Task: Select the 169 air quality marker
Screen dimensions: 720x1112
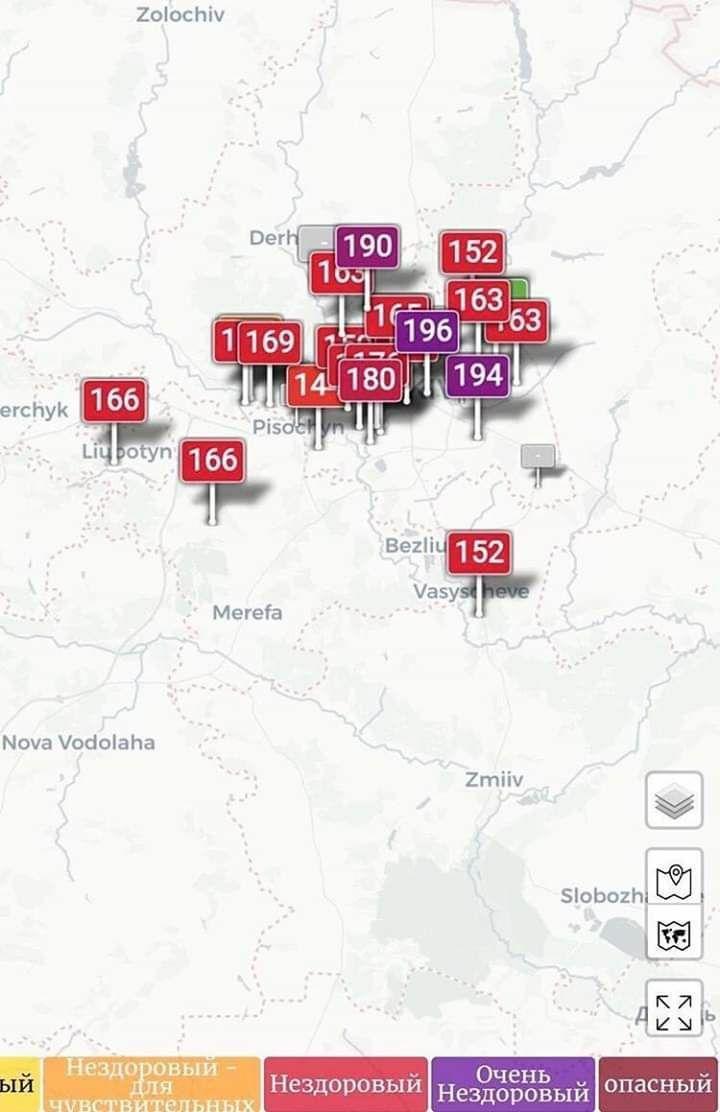Action: 270,342
